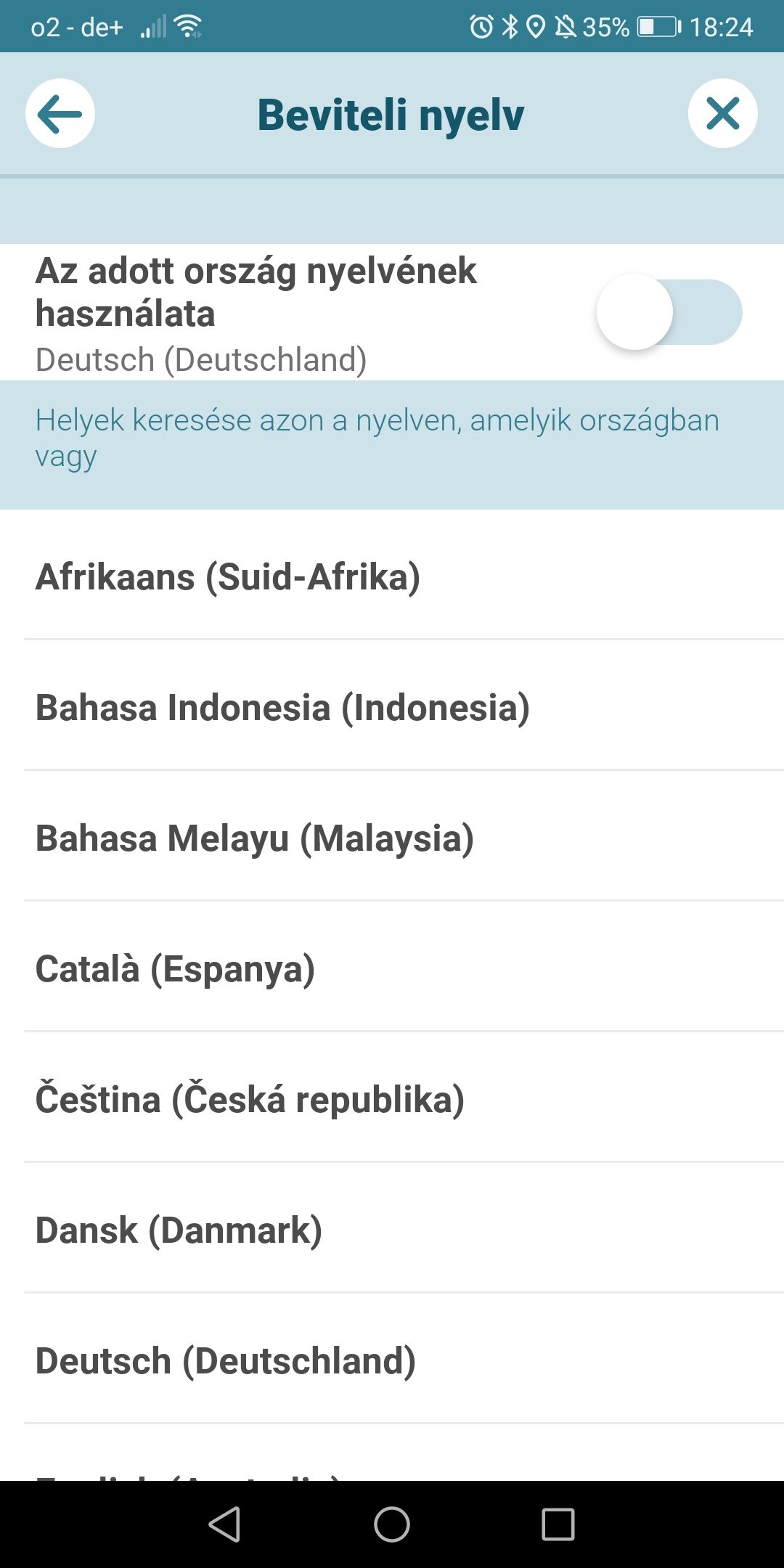
Task: Select Català (Espanya) as input language
Action: click(175, 969)
